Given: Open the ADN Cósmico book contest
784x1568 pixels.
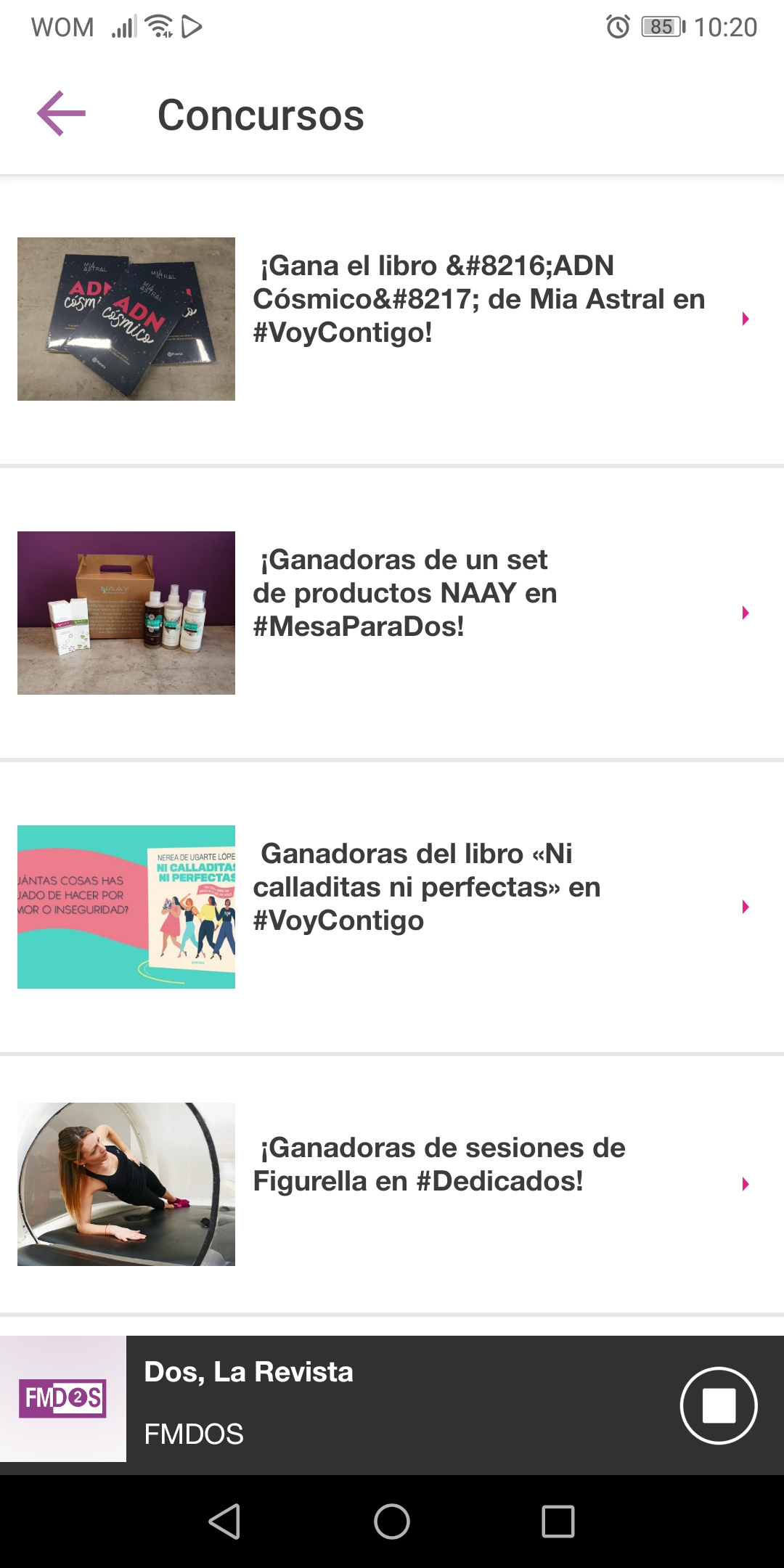Looking at the screenshot, I should (478, 299).
